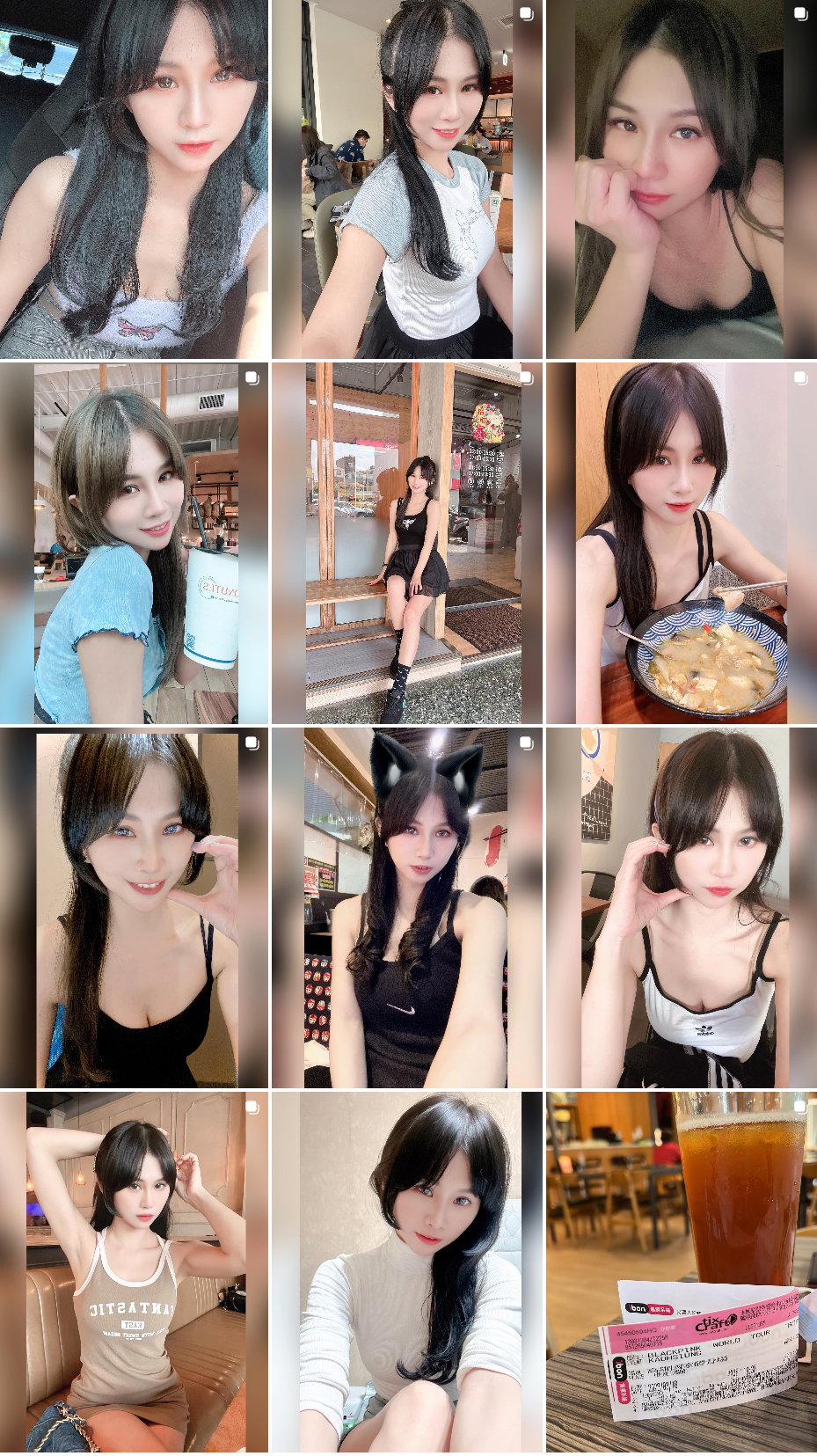The image size is (817, 1456).
Task: Open the wooden bench black dress post
Action: click(x=406, y=543)
